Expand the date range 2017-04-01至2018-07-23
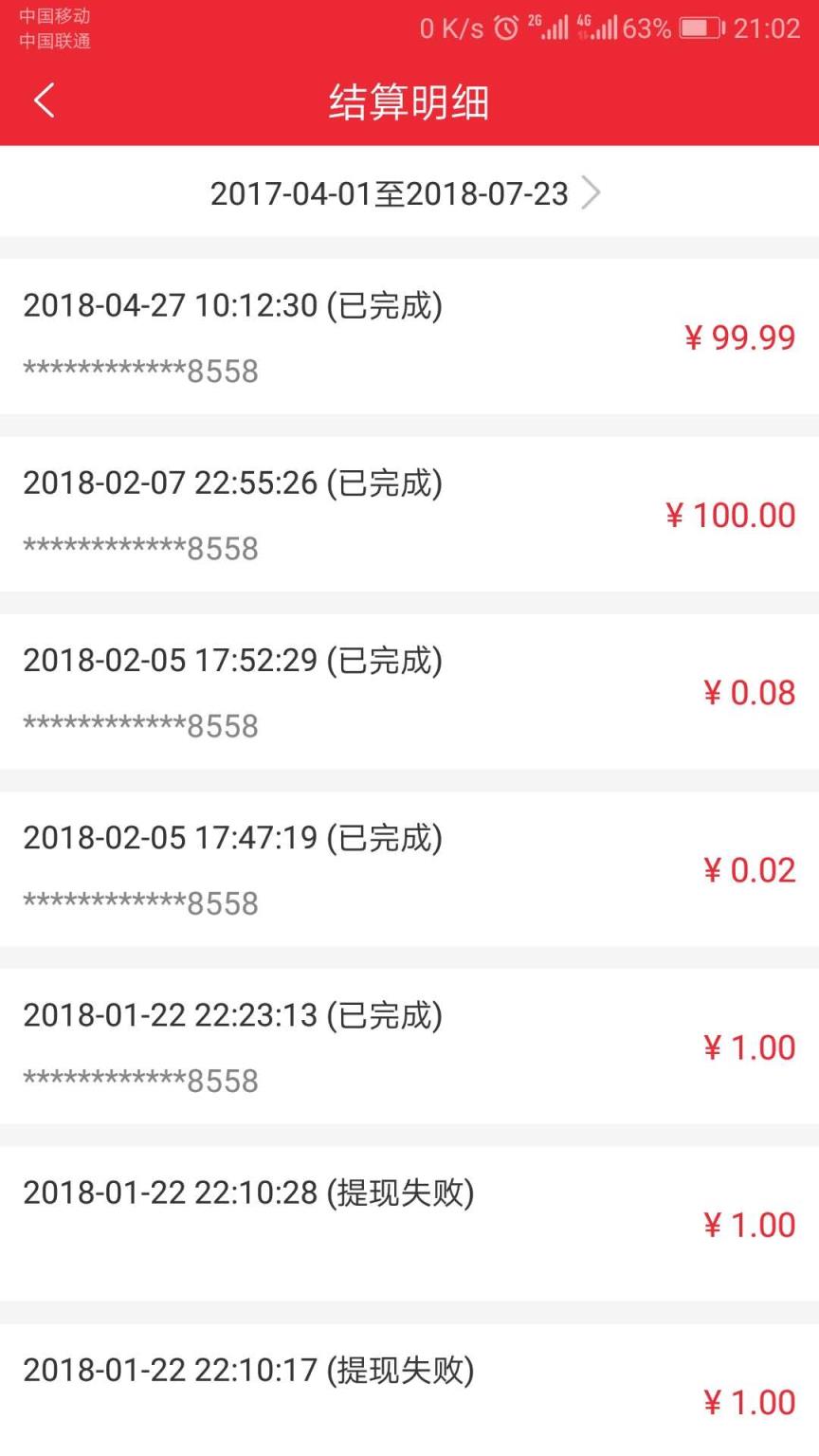 click(389, 193)
